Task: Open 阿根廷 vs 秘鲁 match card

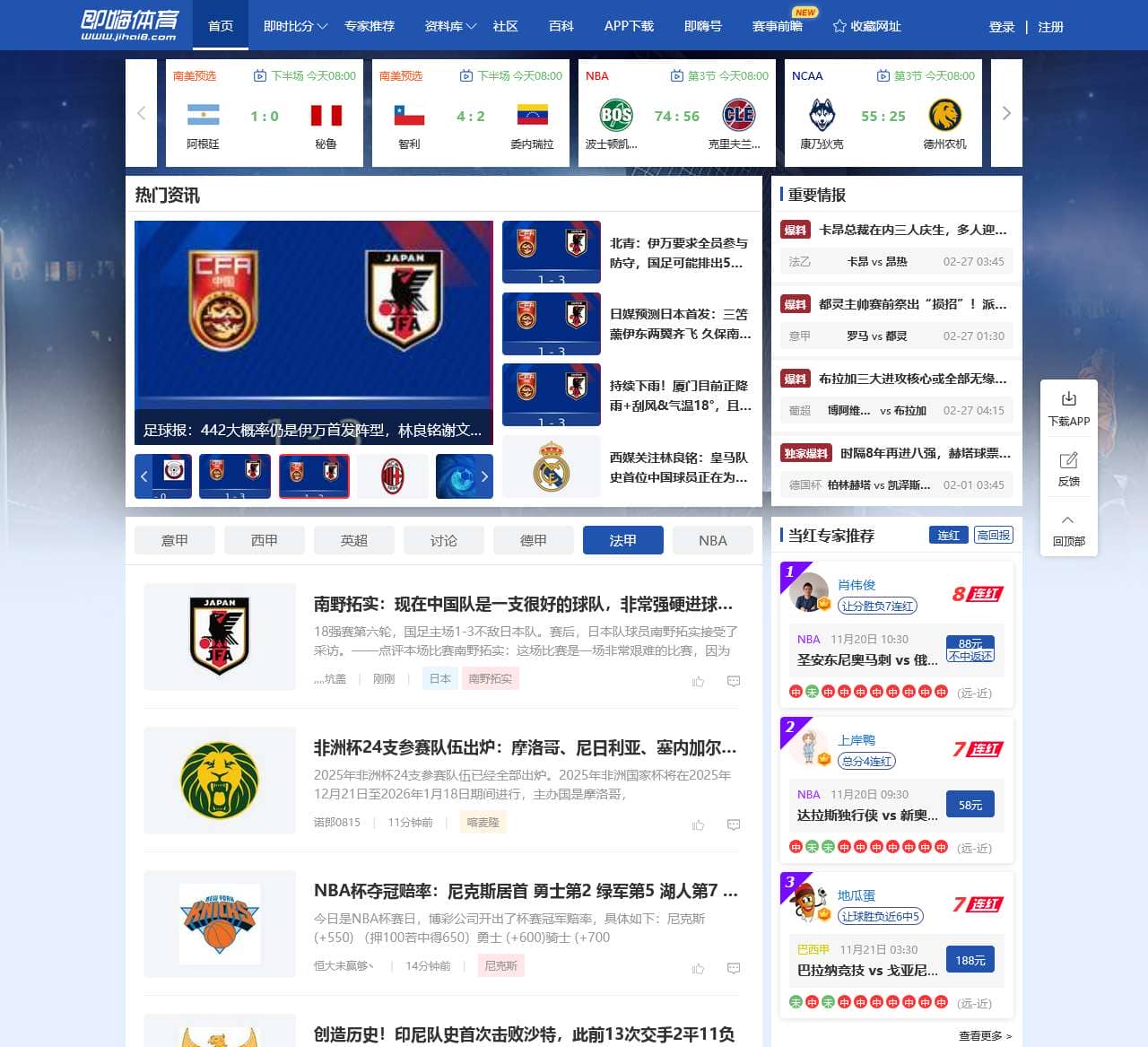Action: click(265, 114)
